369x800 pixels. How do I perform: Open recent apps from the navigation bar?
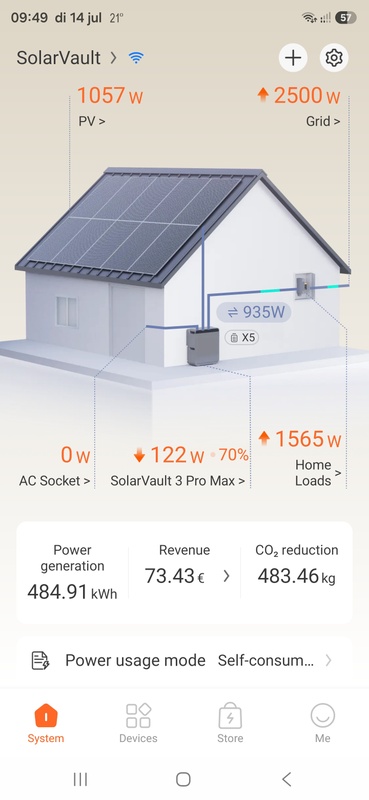click(x=80, y=779)
